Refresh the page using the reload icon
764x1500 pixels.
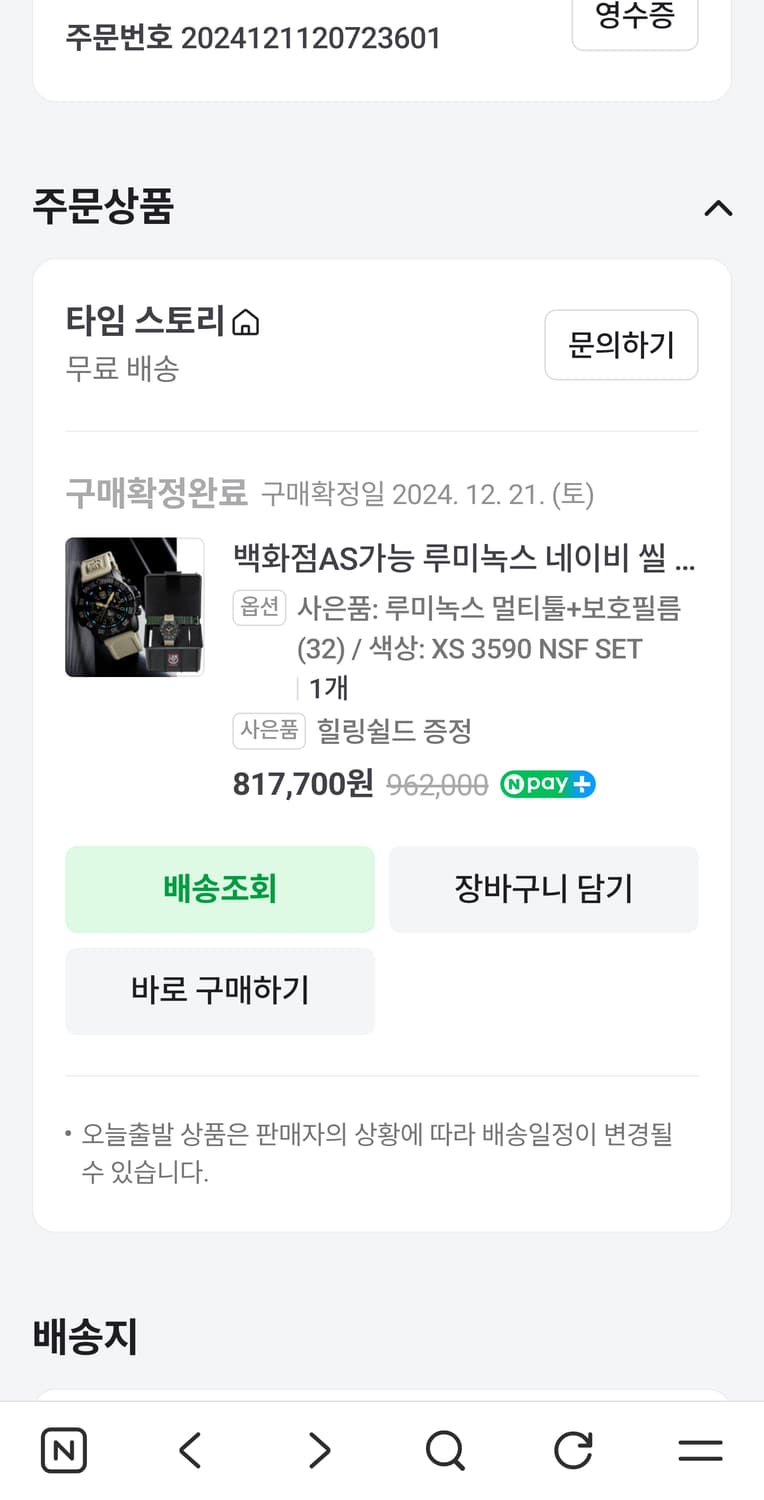click(573, 1447)
